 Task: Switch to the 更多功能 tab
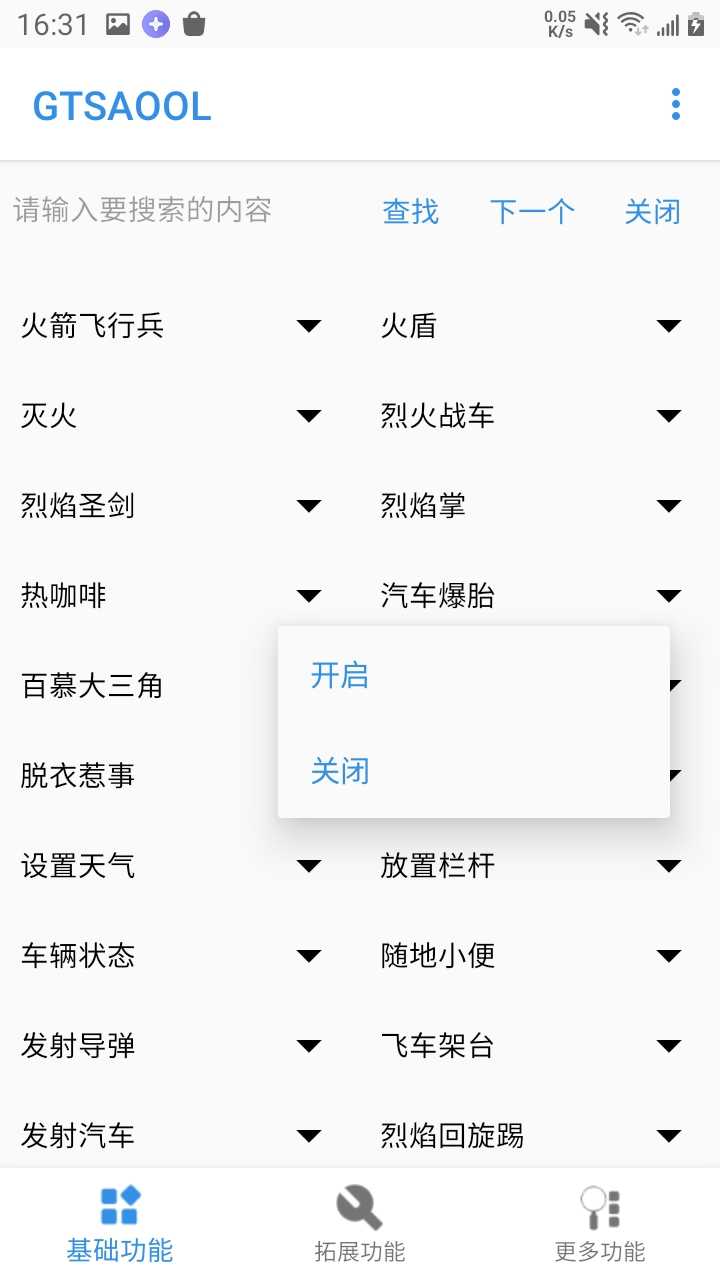(x=600, y=1224)
